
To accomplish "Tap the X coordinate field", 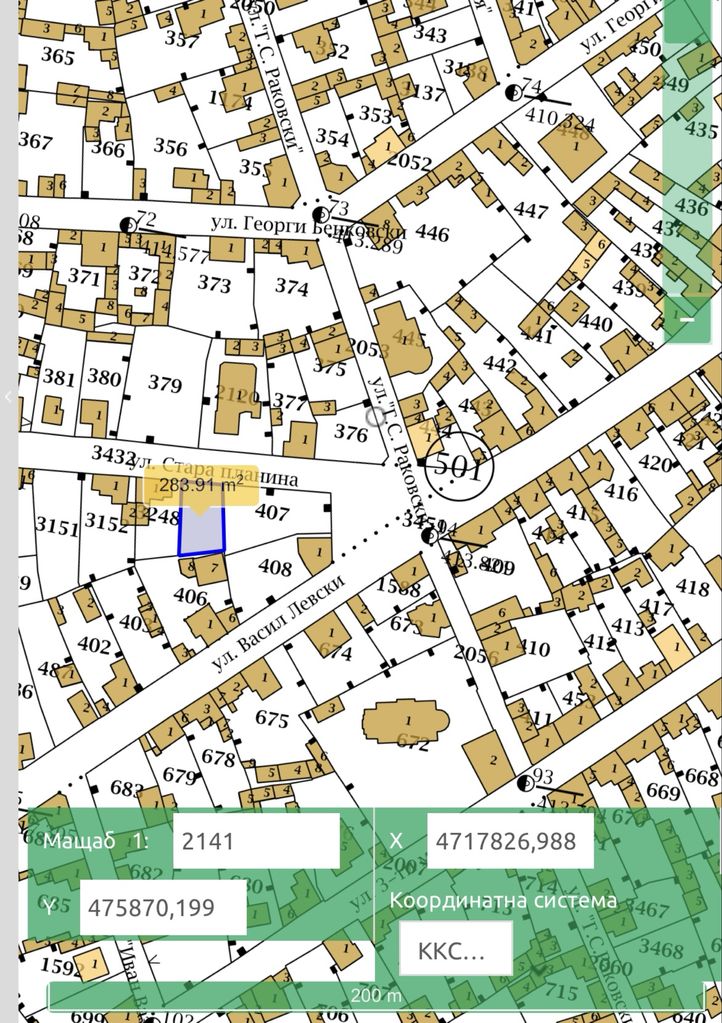I will pos(510,841).
